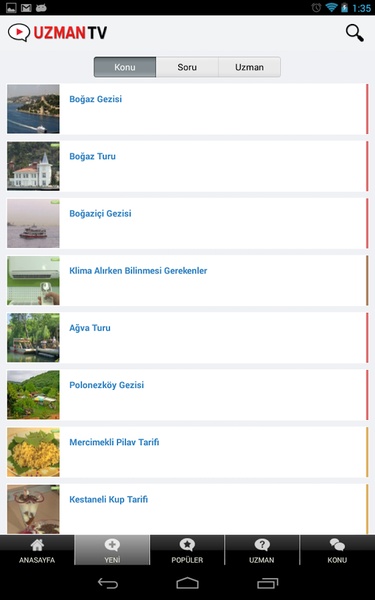Tap the system home button
375x600 pixels.
(x=188, y=583)
